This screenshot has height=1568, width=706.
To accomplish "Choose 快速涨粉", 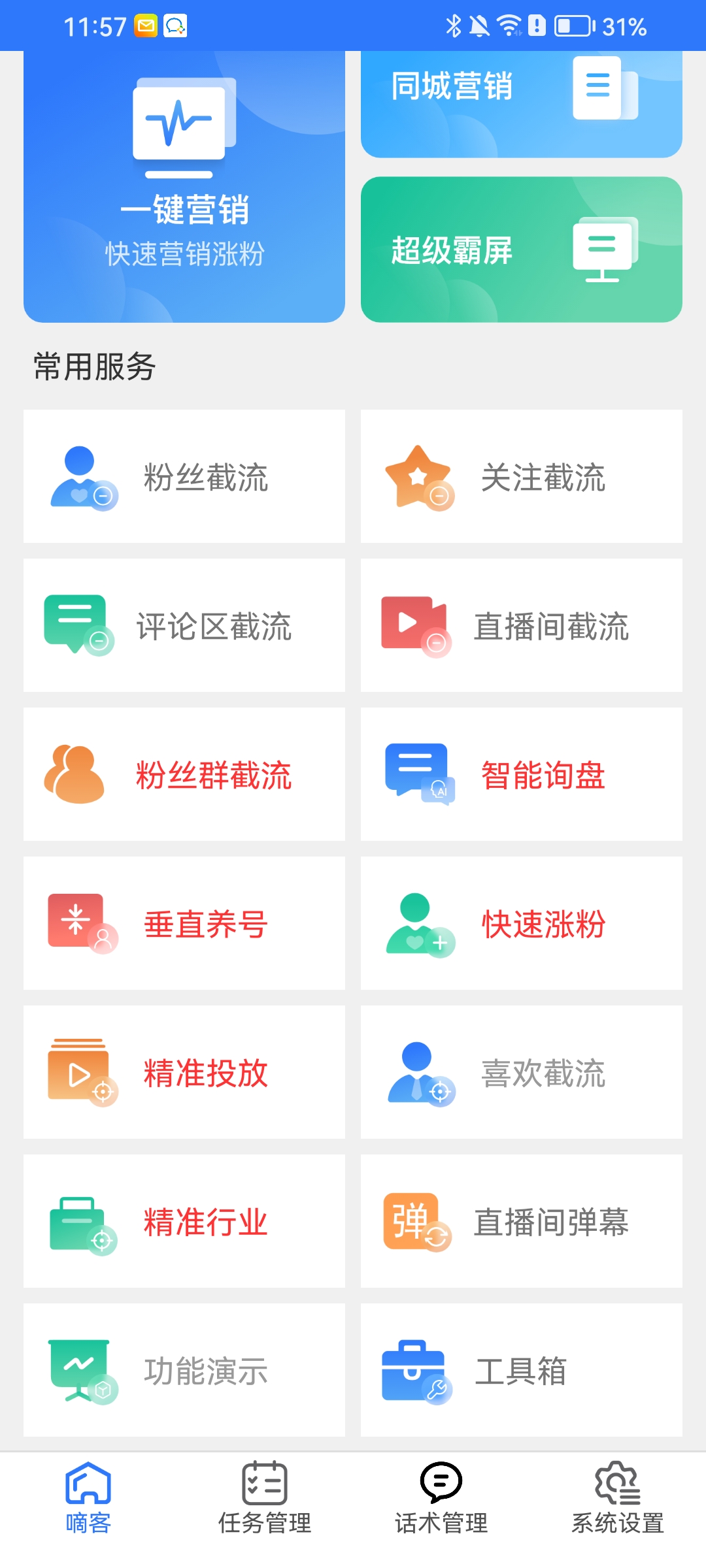I will coord(522,923).
